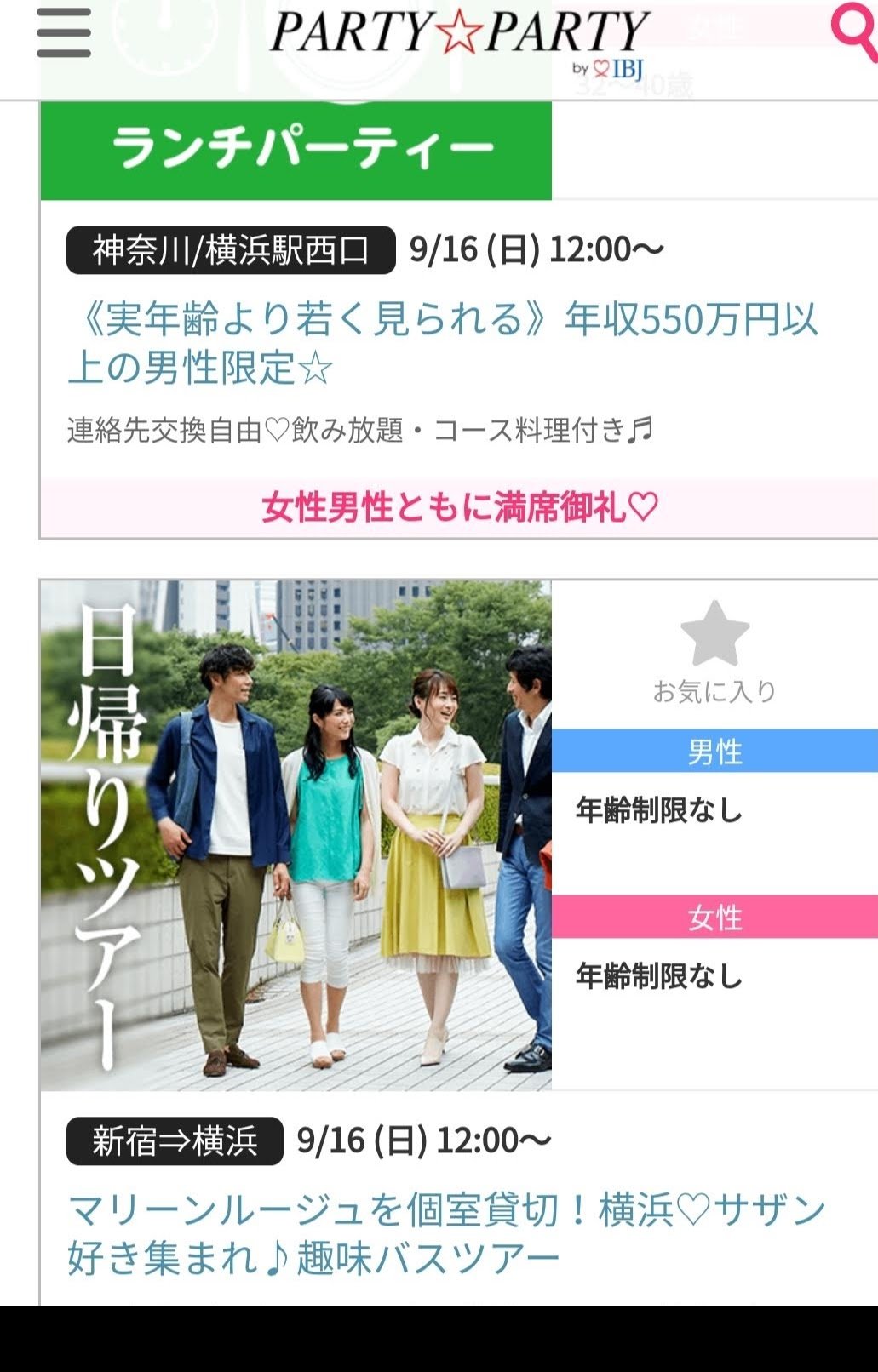Open the 年収550万円以上の男性限定 party listing
This screenshot has height=1372, width=878.
click(x=442, y=343)
